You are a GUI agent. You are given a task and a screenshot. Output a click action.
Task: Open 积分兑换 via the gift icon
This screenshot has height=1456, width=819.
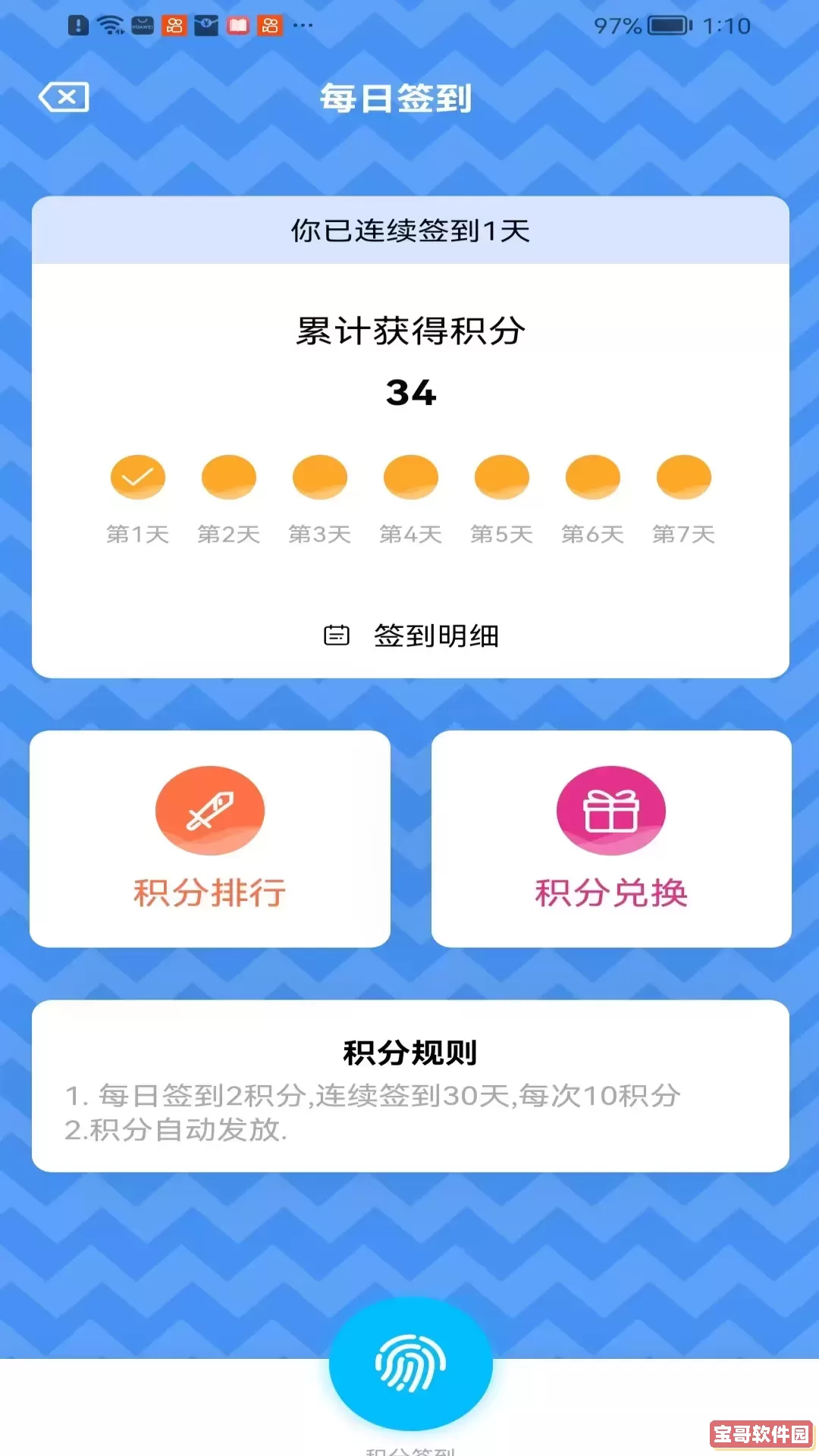(x=610, y=810)
